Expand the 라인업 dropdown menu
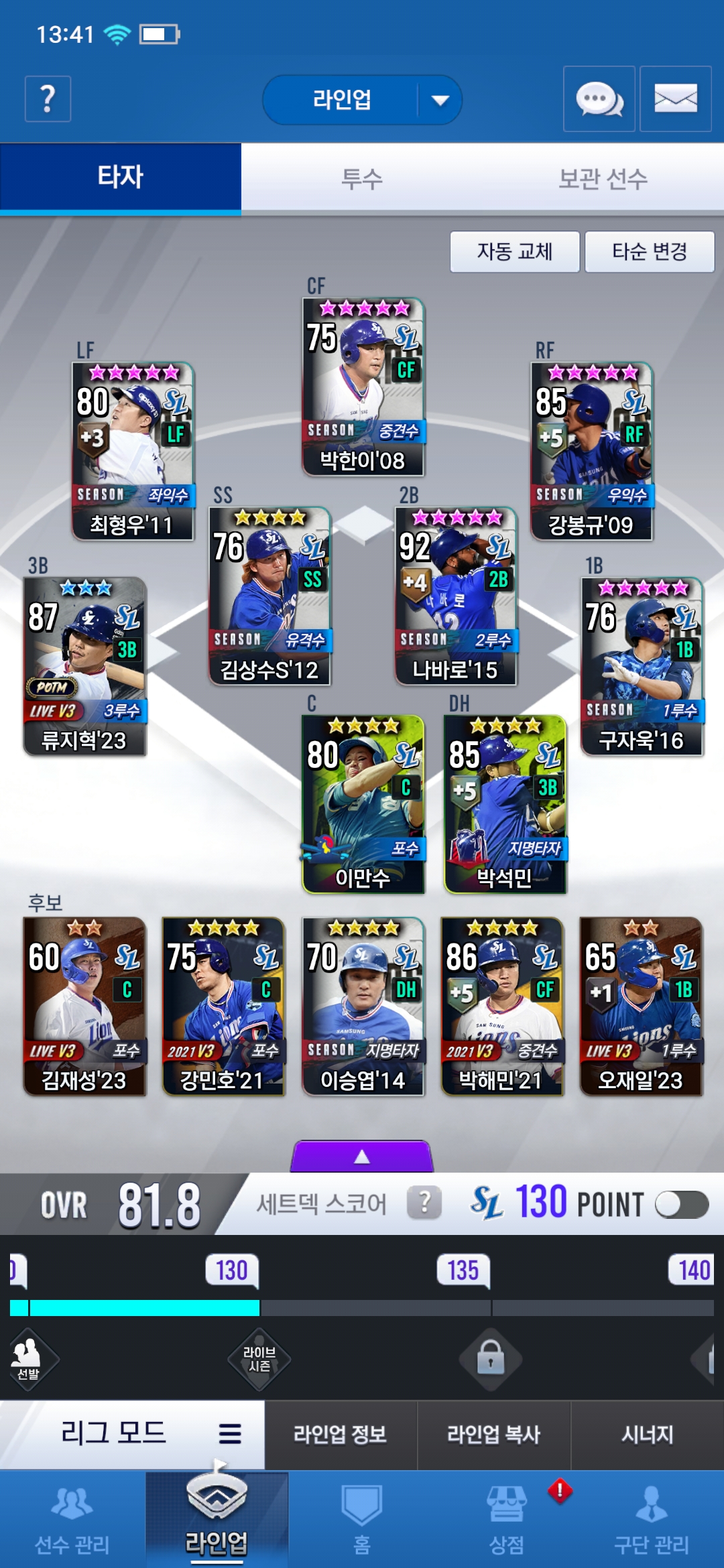The image size is (724, 1568). pyautogui.click(x=440, y=101)
